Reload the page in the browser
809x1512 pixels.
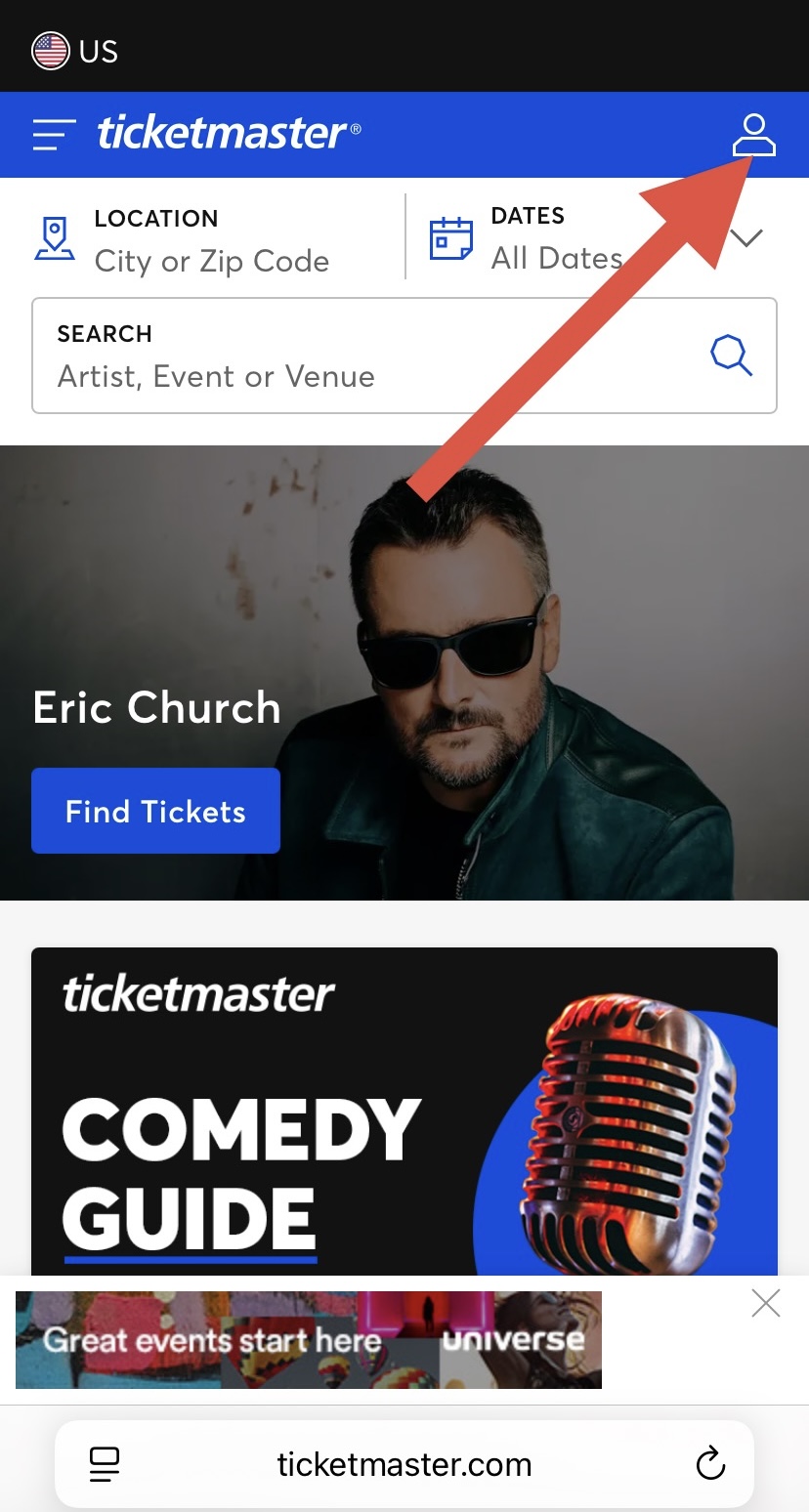[710, 1464]
